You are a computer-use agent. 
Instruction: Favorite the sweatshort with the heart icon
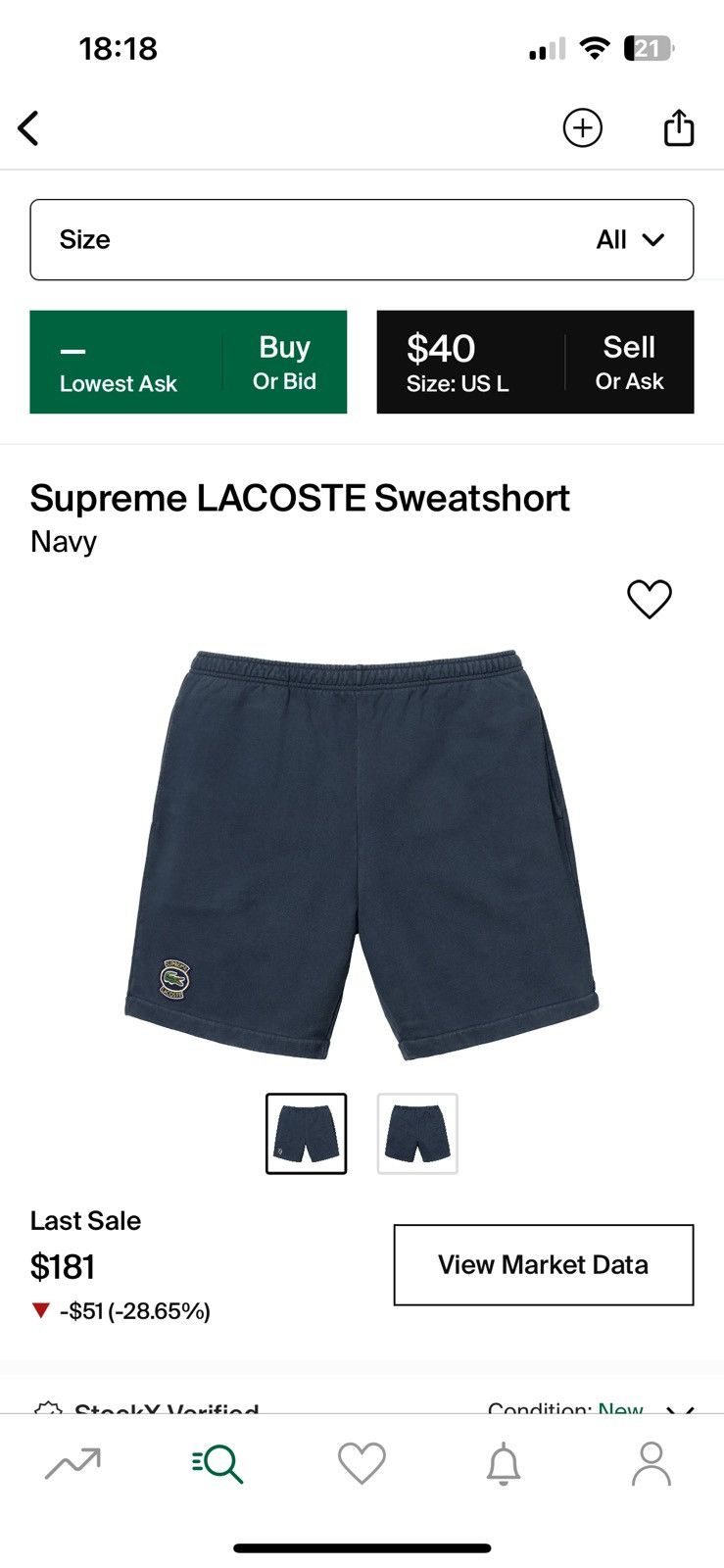(x=649, y=599)
